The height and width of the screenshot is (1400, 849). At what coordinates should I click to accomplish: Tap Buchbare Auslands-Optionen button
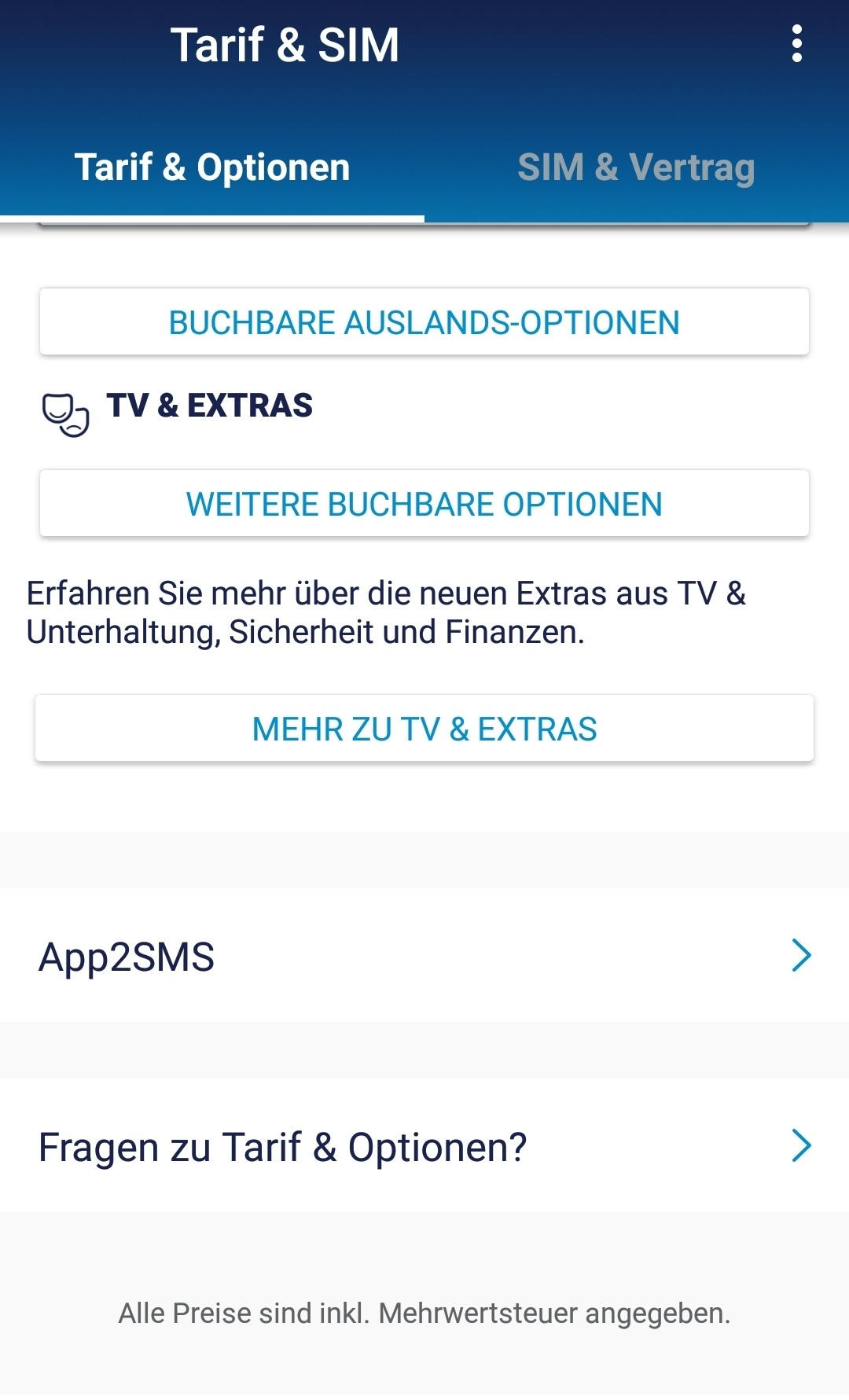coord(424,322)
